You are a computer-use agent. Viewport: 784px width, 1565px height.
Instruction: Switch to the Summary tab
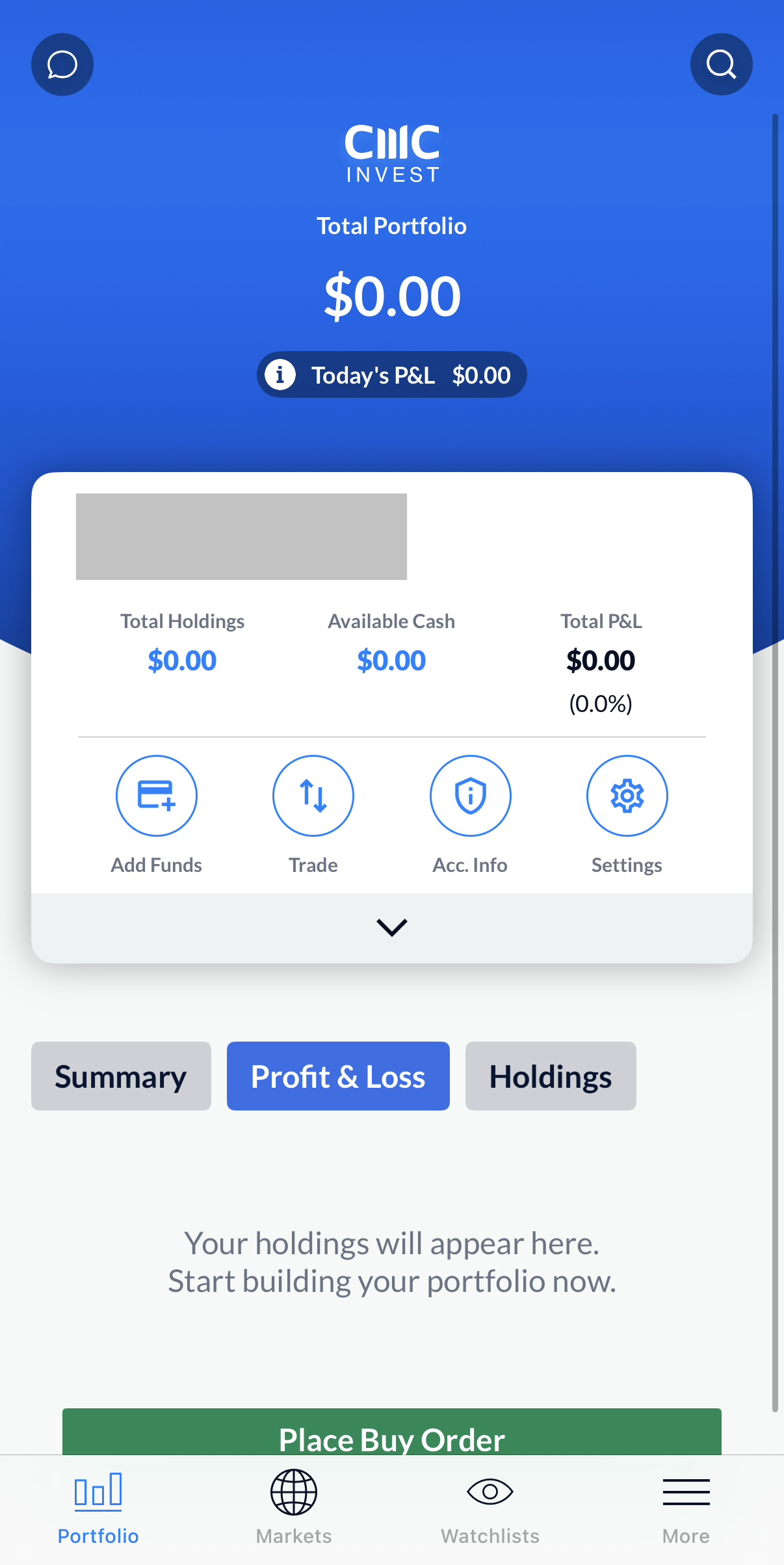[121, 1076]
